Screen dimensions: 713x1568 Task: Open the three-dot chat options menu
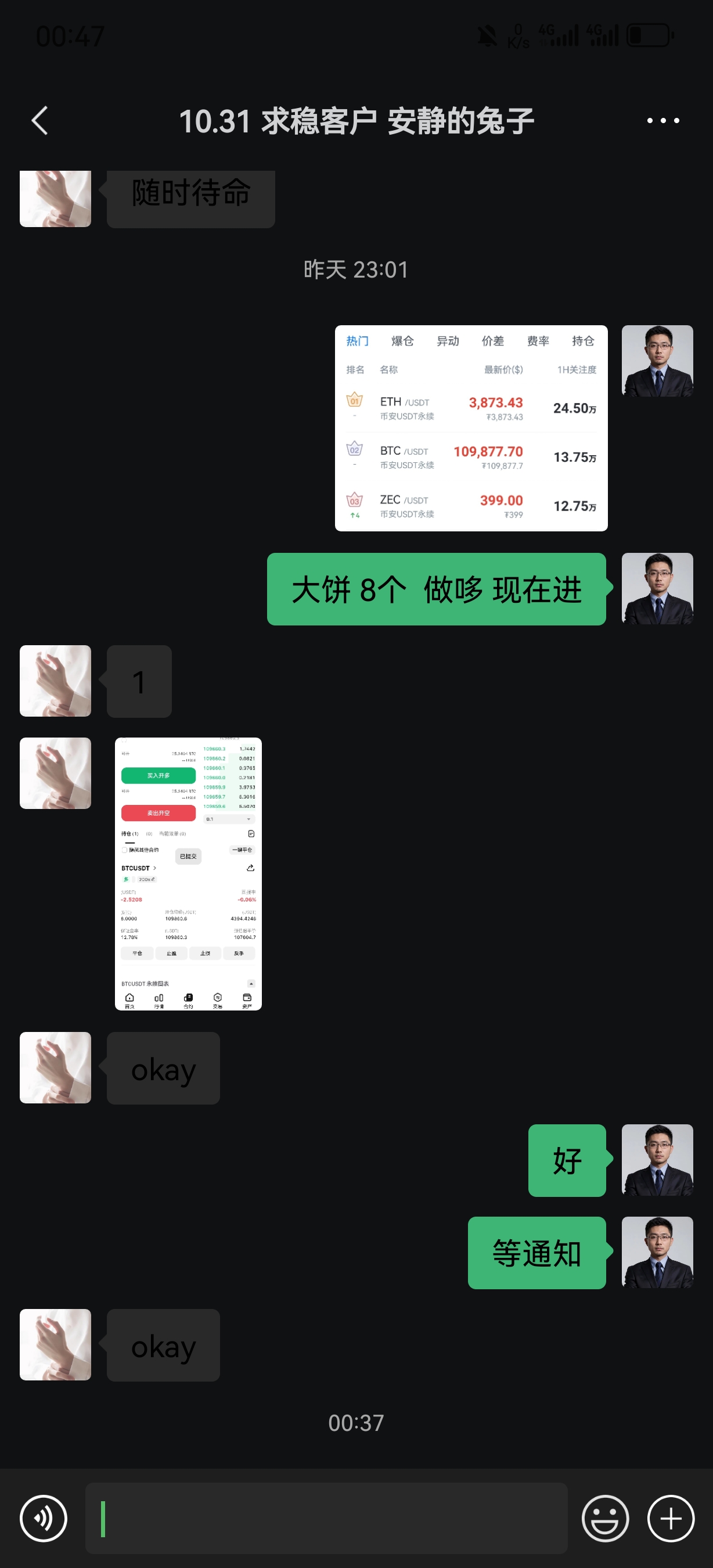click(x=662, y=121)
